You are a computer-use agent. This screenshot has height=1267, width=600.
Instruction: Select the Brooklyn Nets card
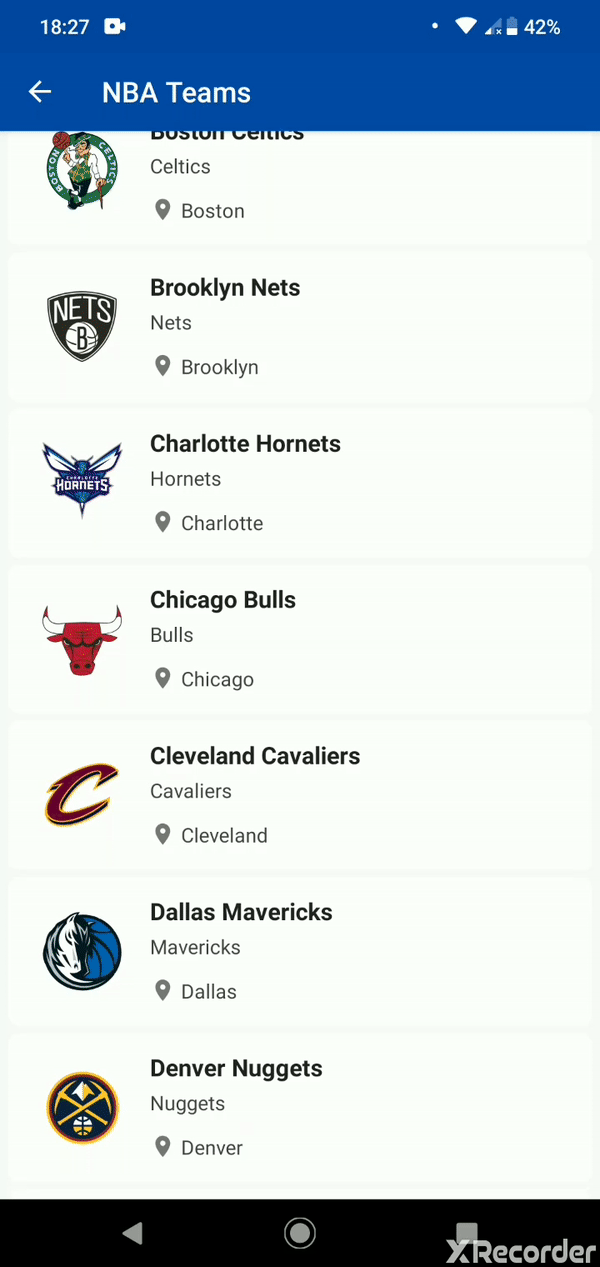pos(300,327)
